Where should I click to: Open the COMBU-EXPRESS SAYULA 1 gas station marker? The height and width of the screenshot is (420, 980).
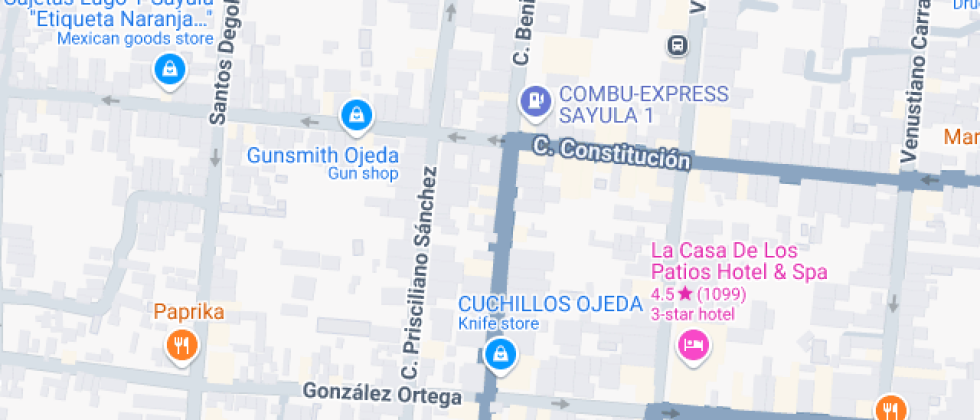pos(537,99)
